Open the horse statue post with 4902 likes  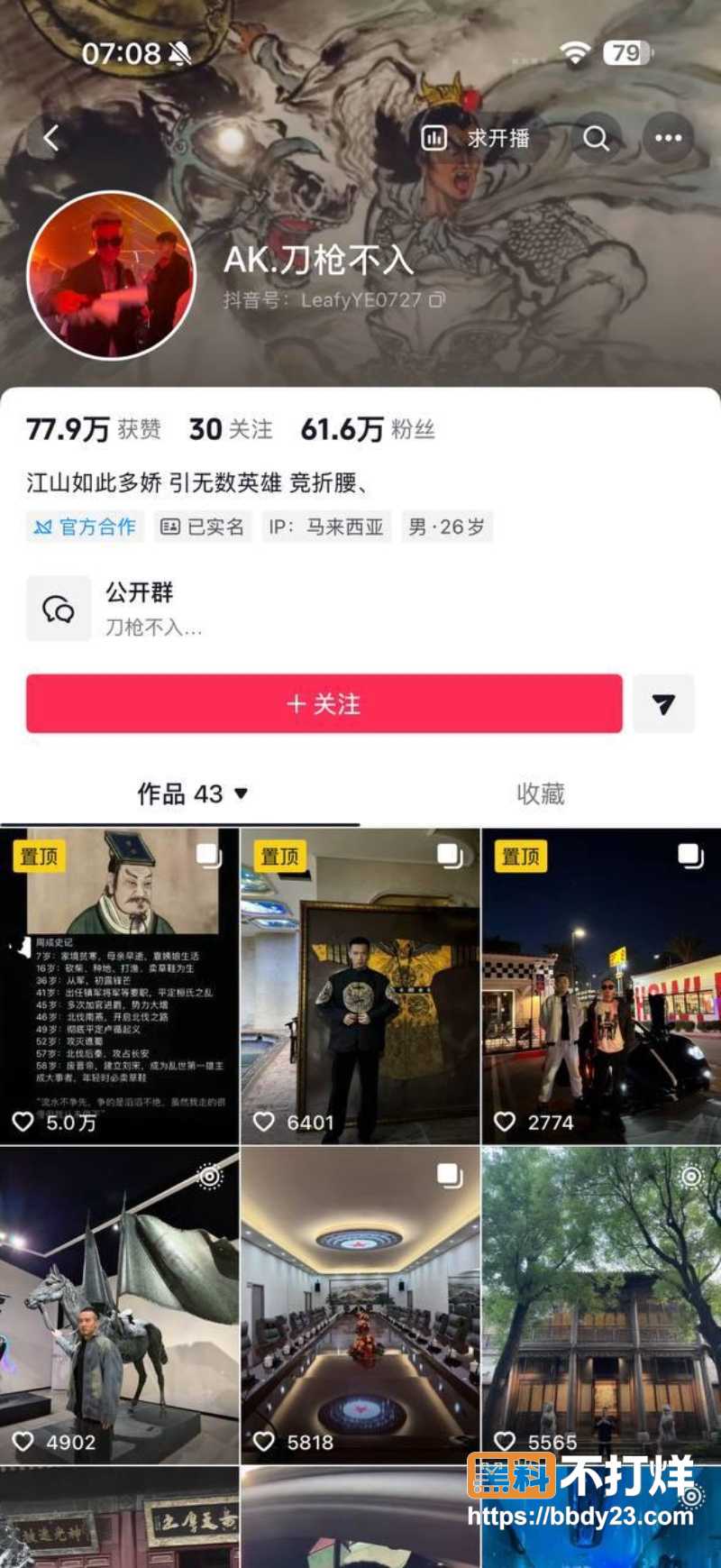[x=120, y=1305]
